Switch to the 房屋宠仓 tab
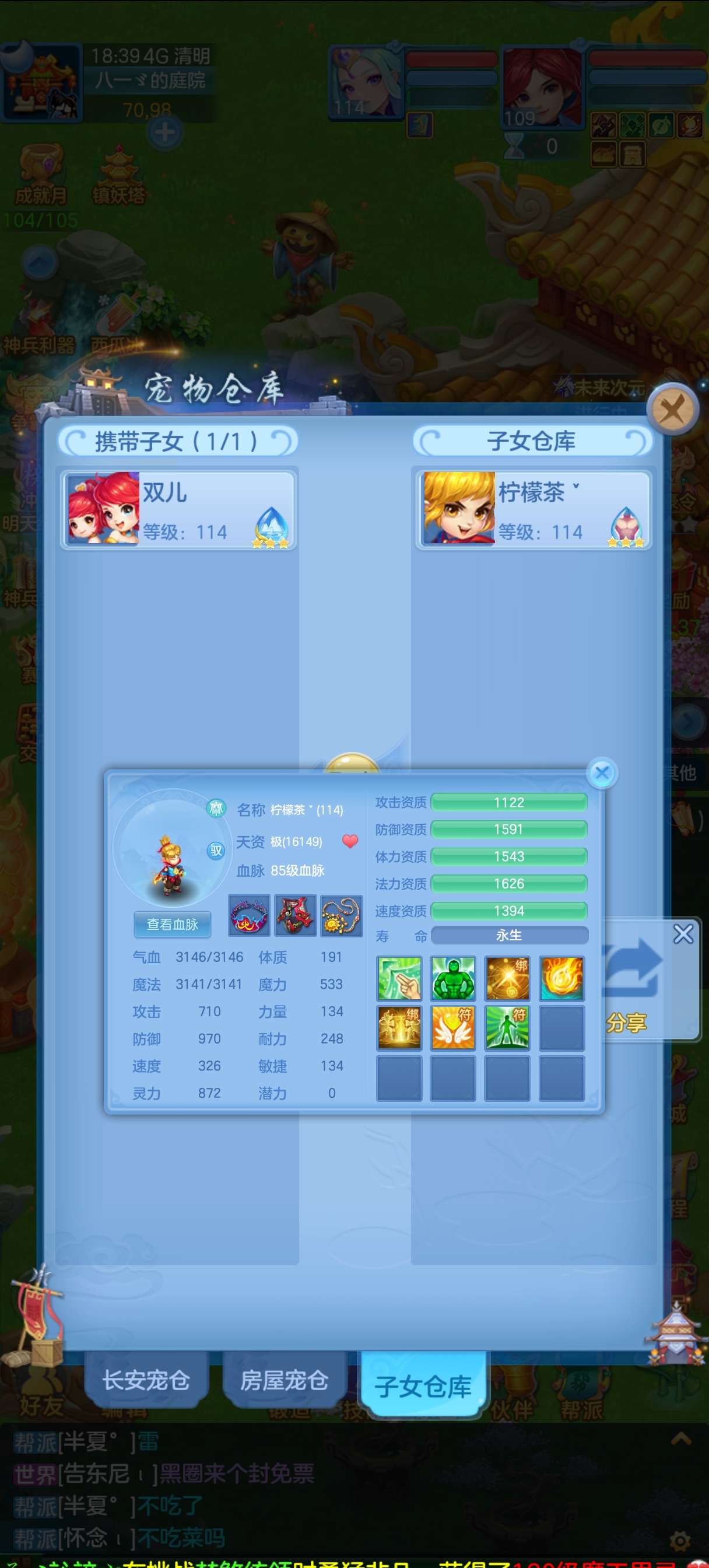The height and width of the screenshot is (1568, 709). click(284, 1380)
